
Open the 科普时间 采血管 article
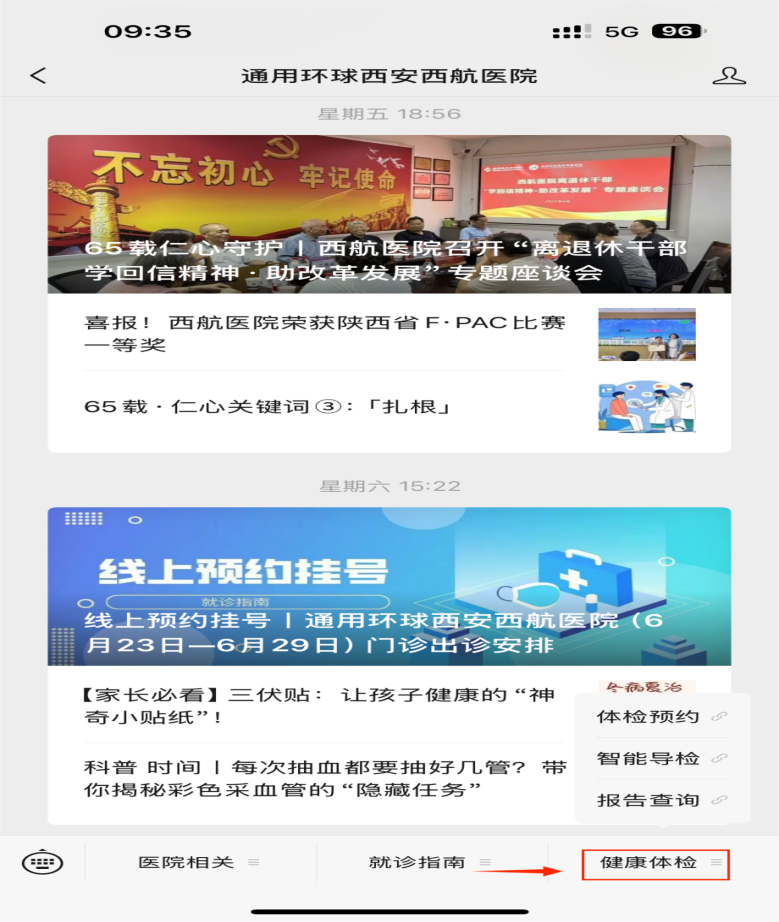[325, 779]
